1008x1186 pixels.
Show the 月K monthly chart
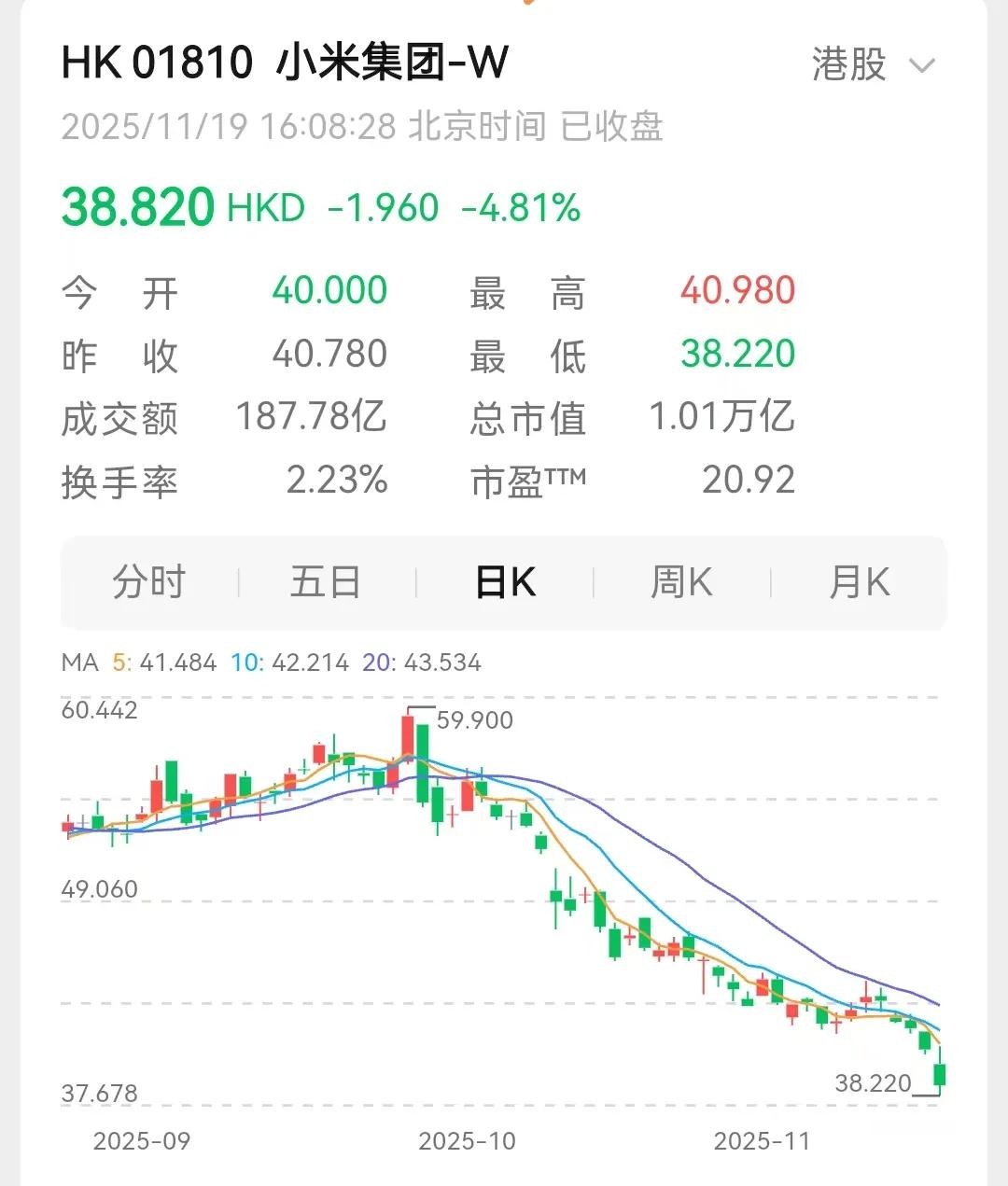tap(859, 583)
